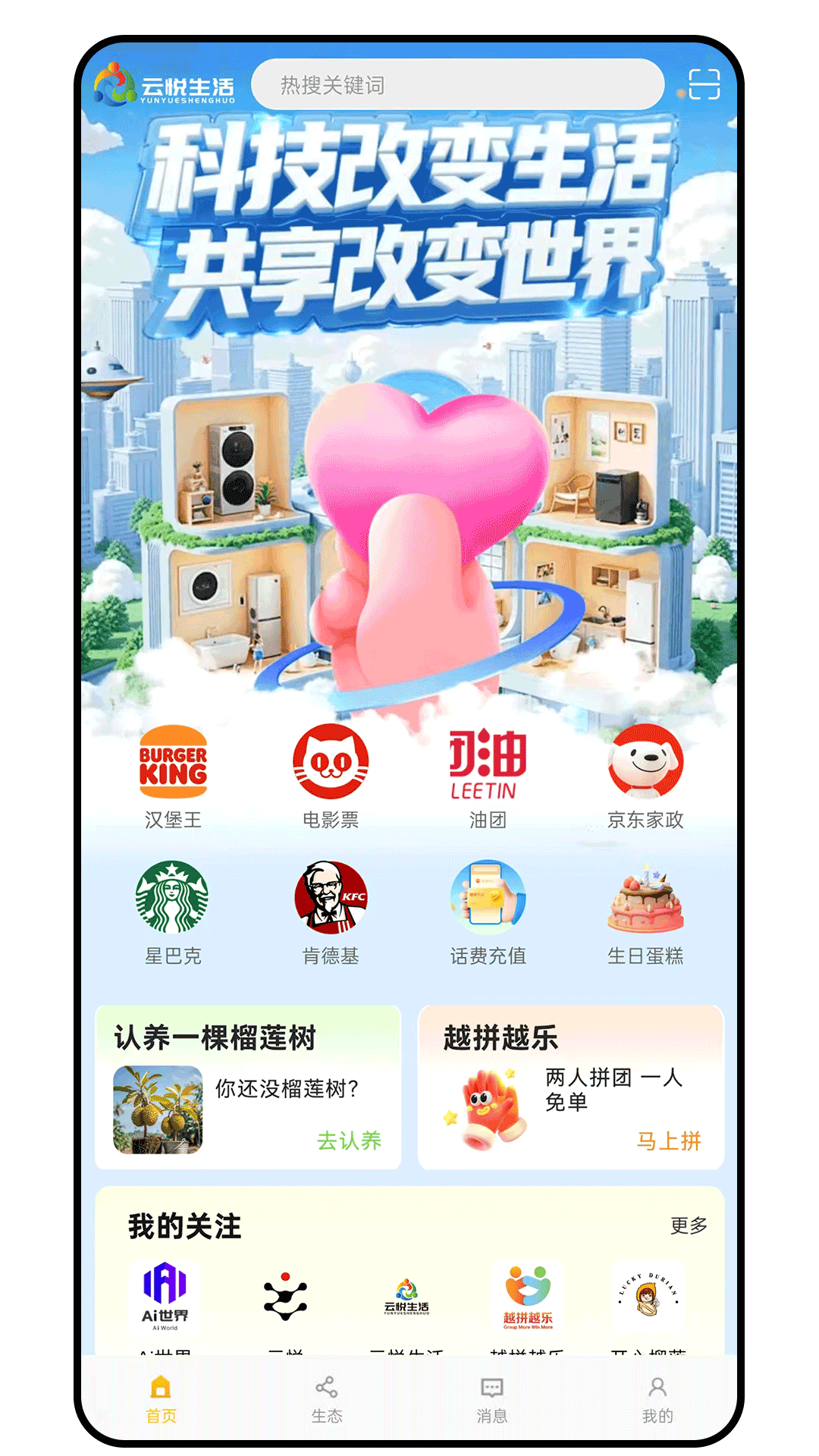The height and width of the screenshot is (1456, 819).
Task: Open the QR code scanner
Action: point(705,86)
